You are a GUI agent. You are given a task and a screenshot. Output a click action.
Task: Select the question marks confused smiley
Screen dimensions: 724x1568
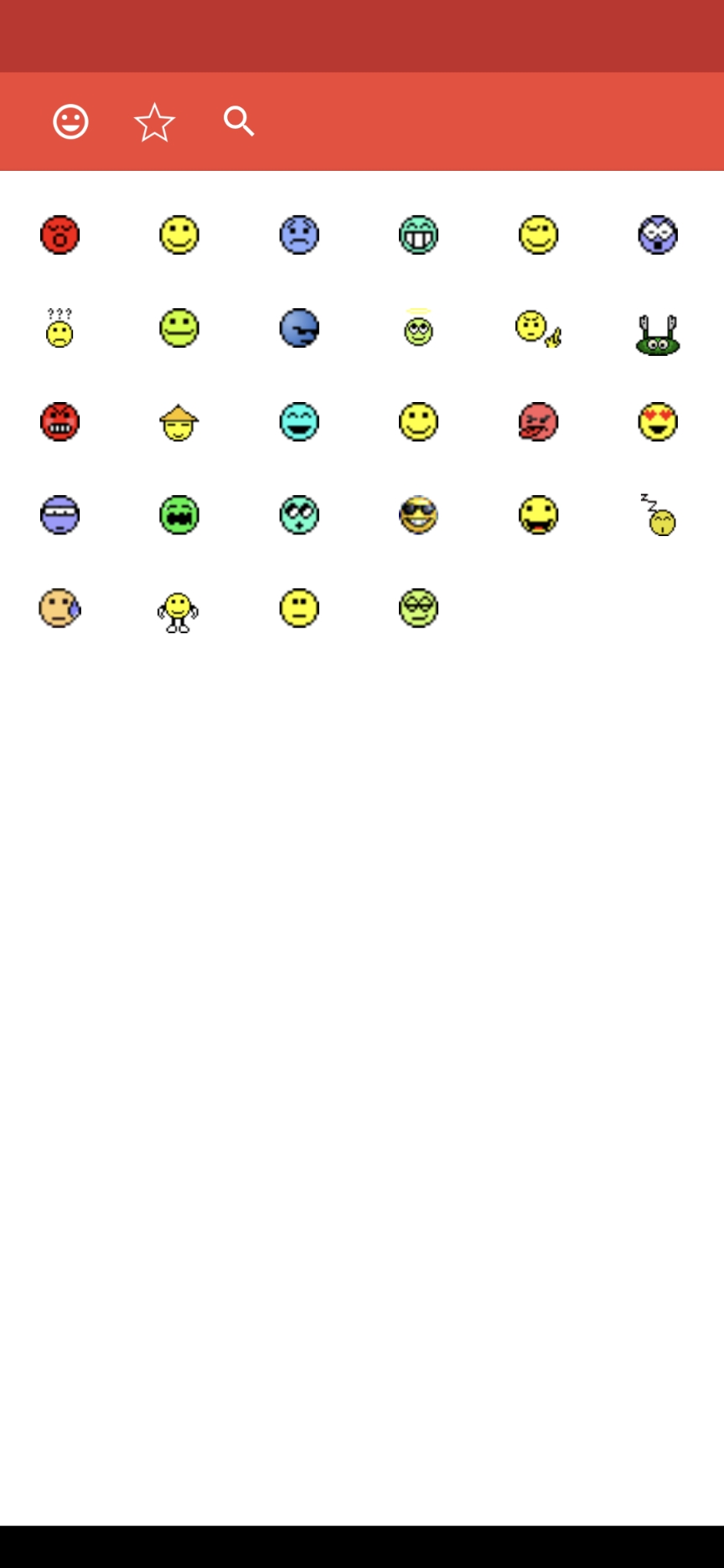(59, 328)
